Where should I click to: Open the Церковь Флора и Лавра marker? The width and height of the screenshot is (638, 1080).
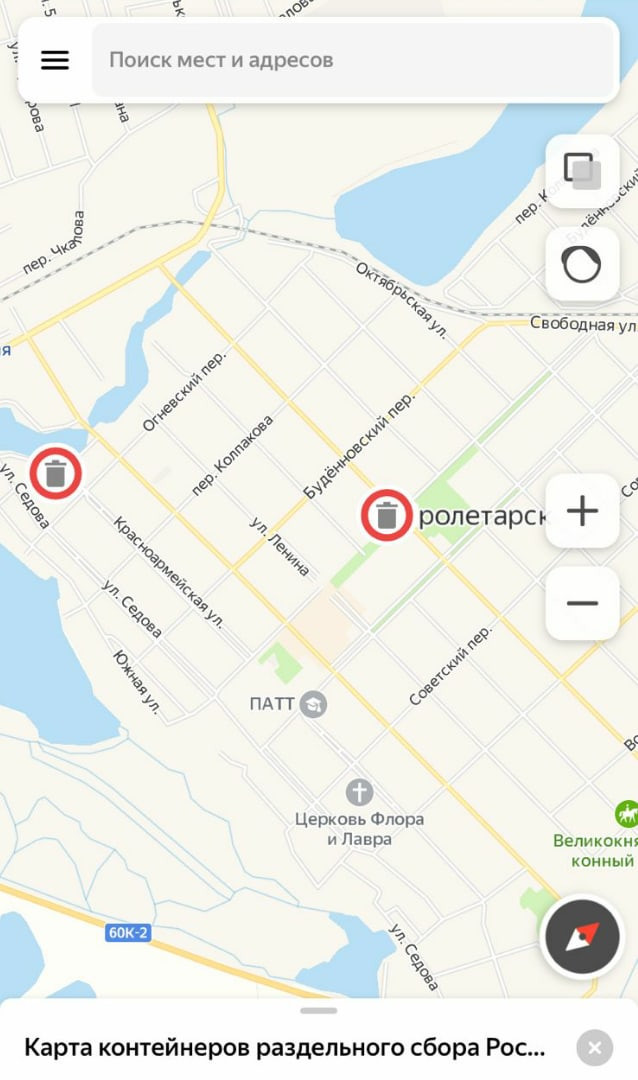359,792
